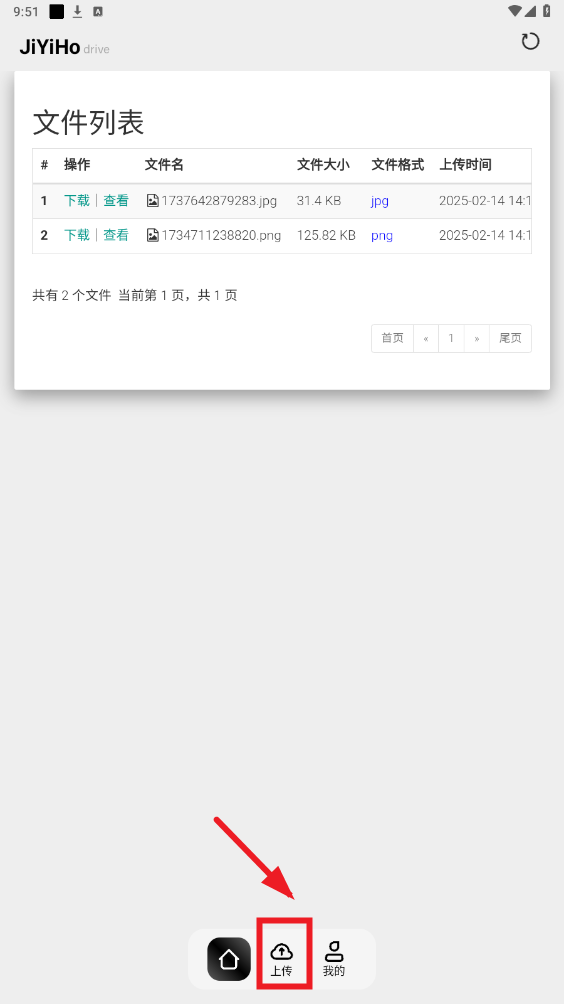Go to 首页 in pagination

tap(392, 338)
